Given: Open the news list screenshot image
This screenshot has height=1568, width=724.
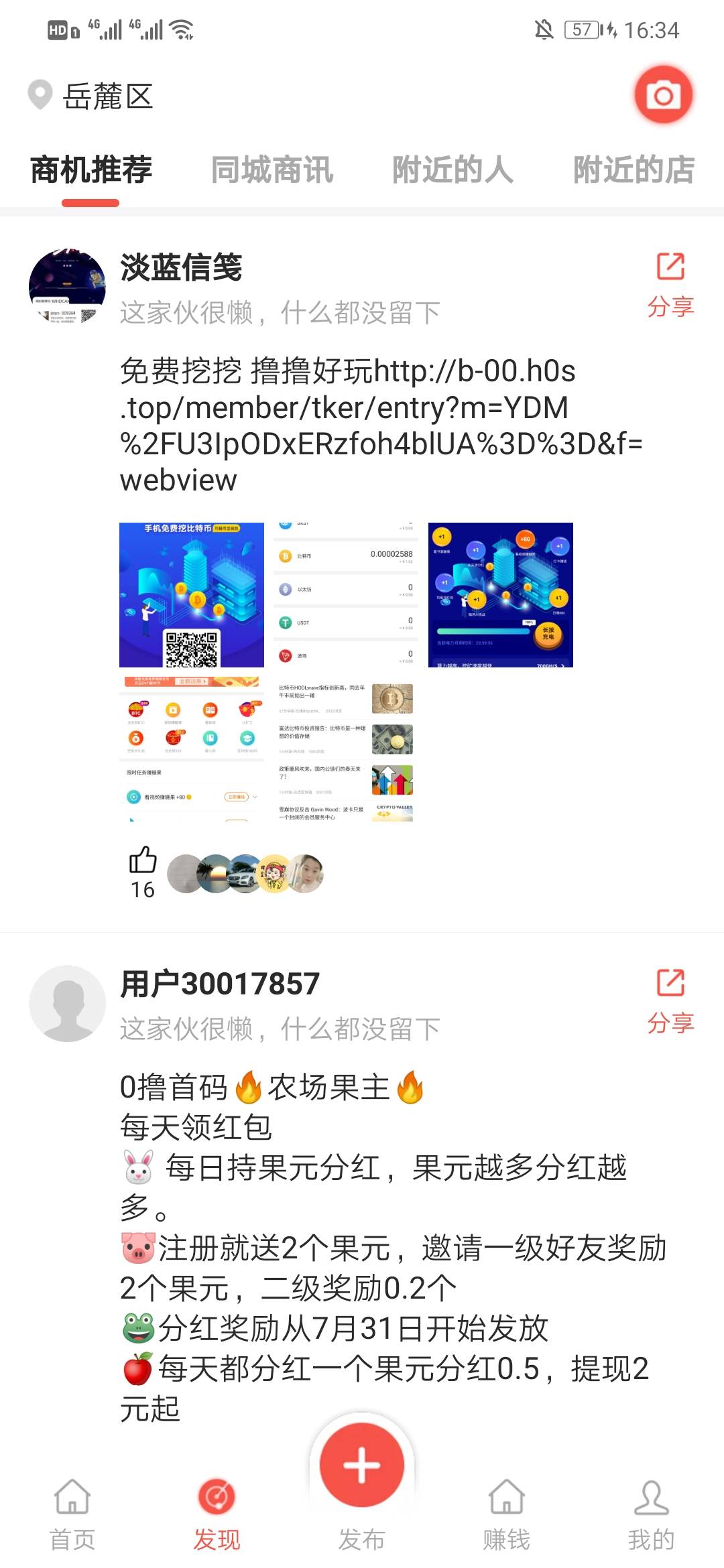Looking at the screenshot, I should tap(346, 749).
